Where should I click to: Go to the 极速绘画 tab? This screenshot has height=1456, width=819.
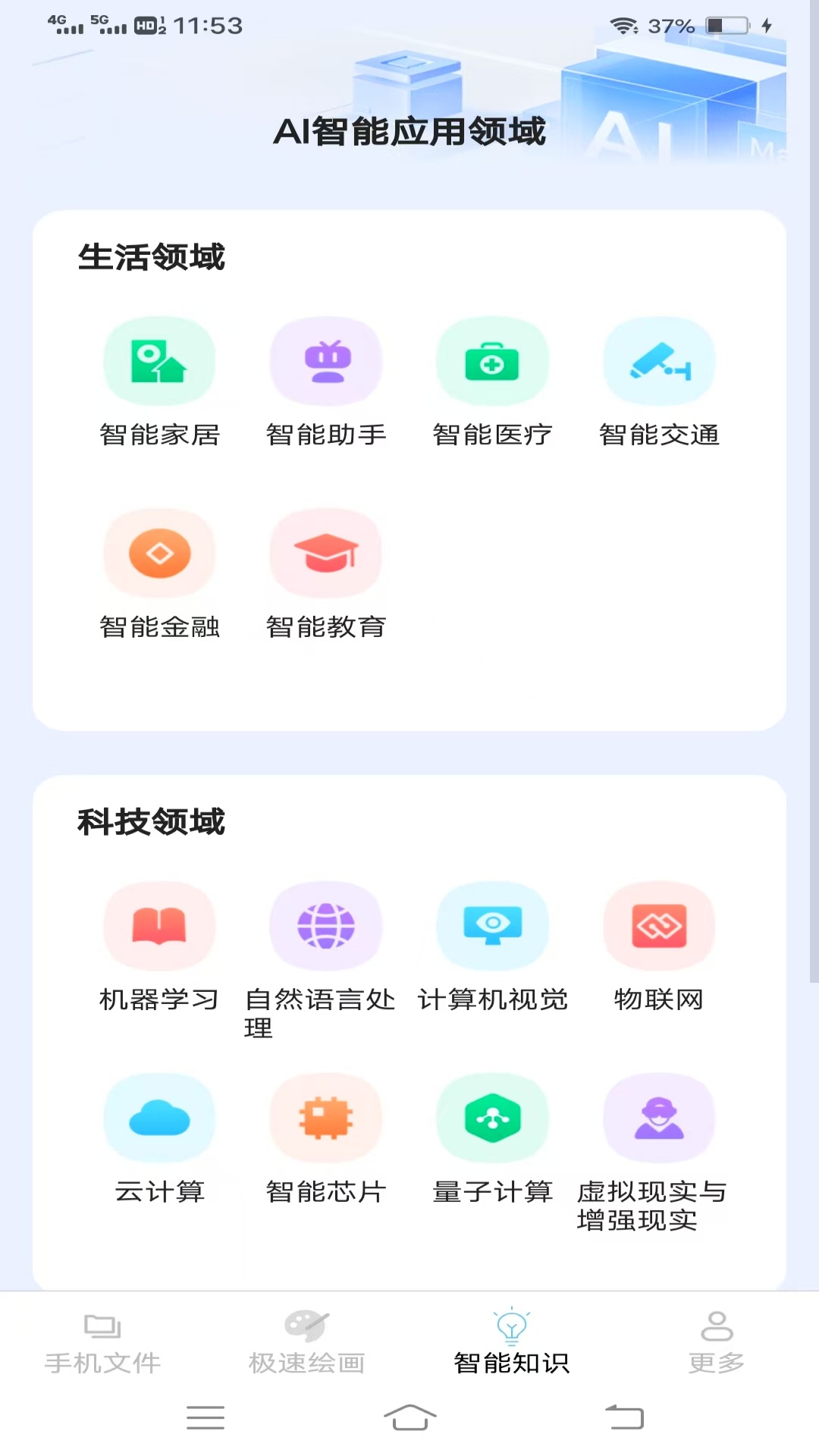click(x=307, y=1343)
